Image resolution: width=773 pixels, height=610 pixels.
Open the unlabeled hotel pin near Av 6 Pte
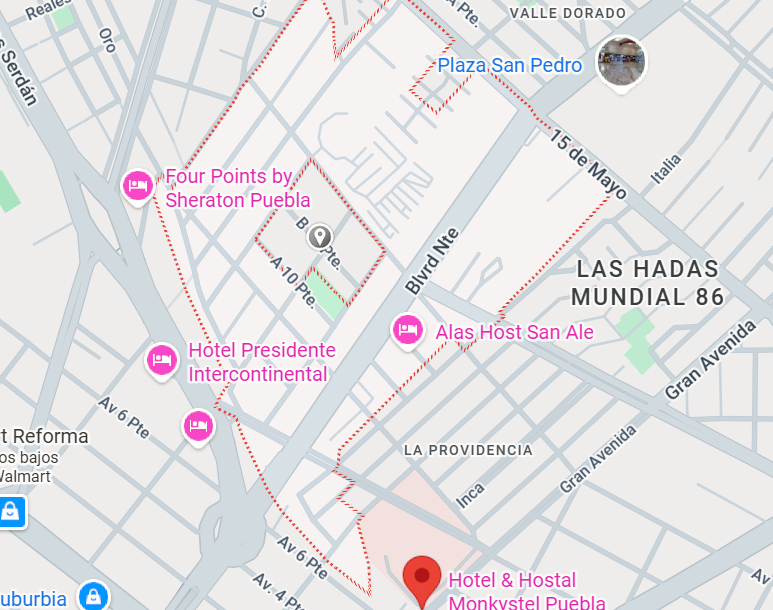click(x=198, y=427)
